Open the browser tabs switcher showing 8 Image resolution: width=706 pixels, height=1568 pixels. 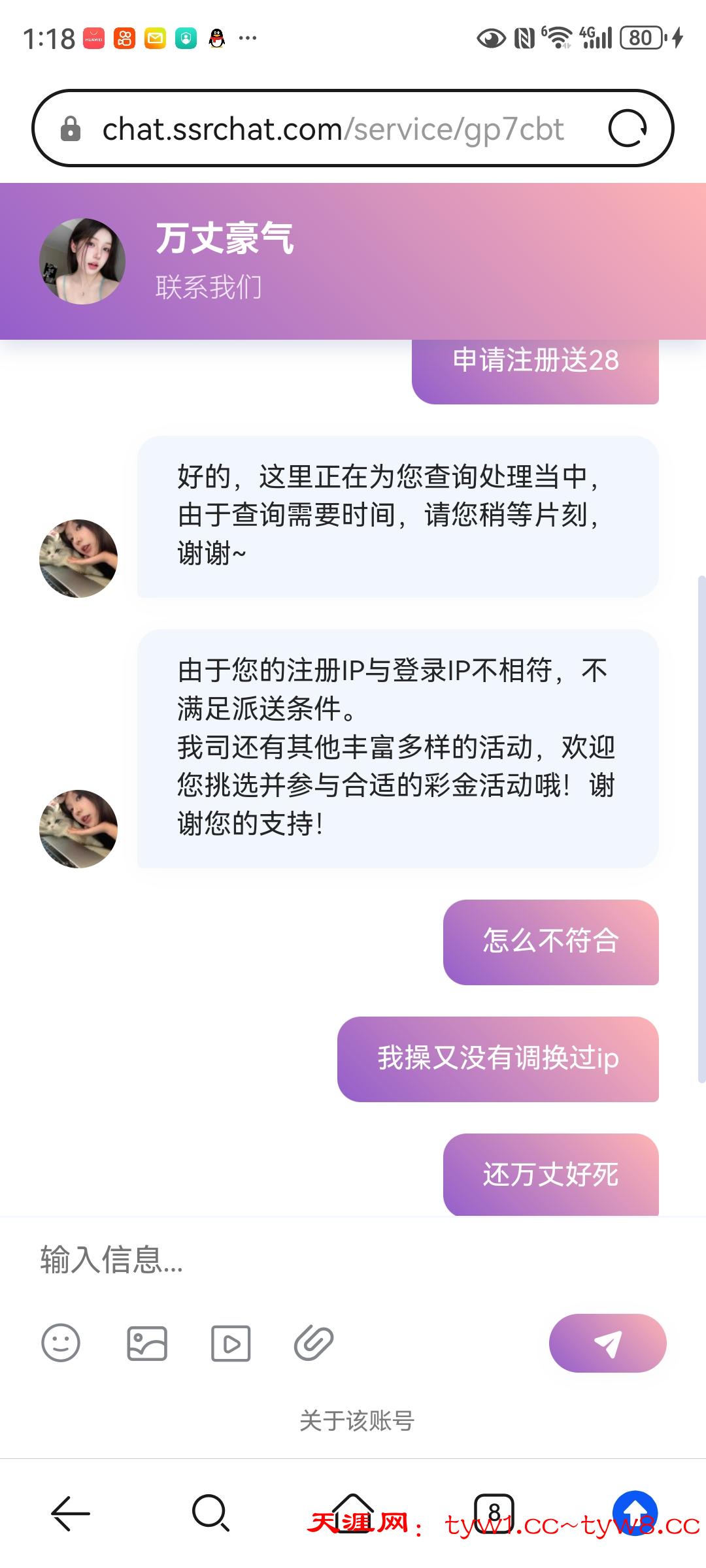pos(494,1512)
